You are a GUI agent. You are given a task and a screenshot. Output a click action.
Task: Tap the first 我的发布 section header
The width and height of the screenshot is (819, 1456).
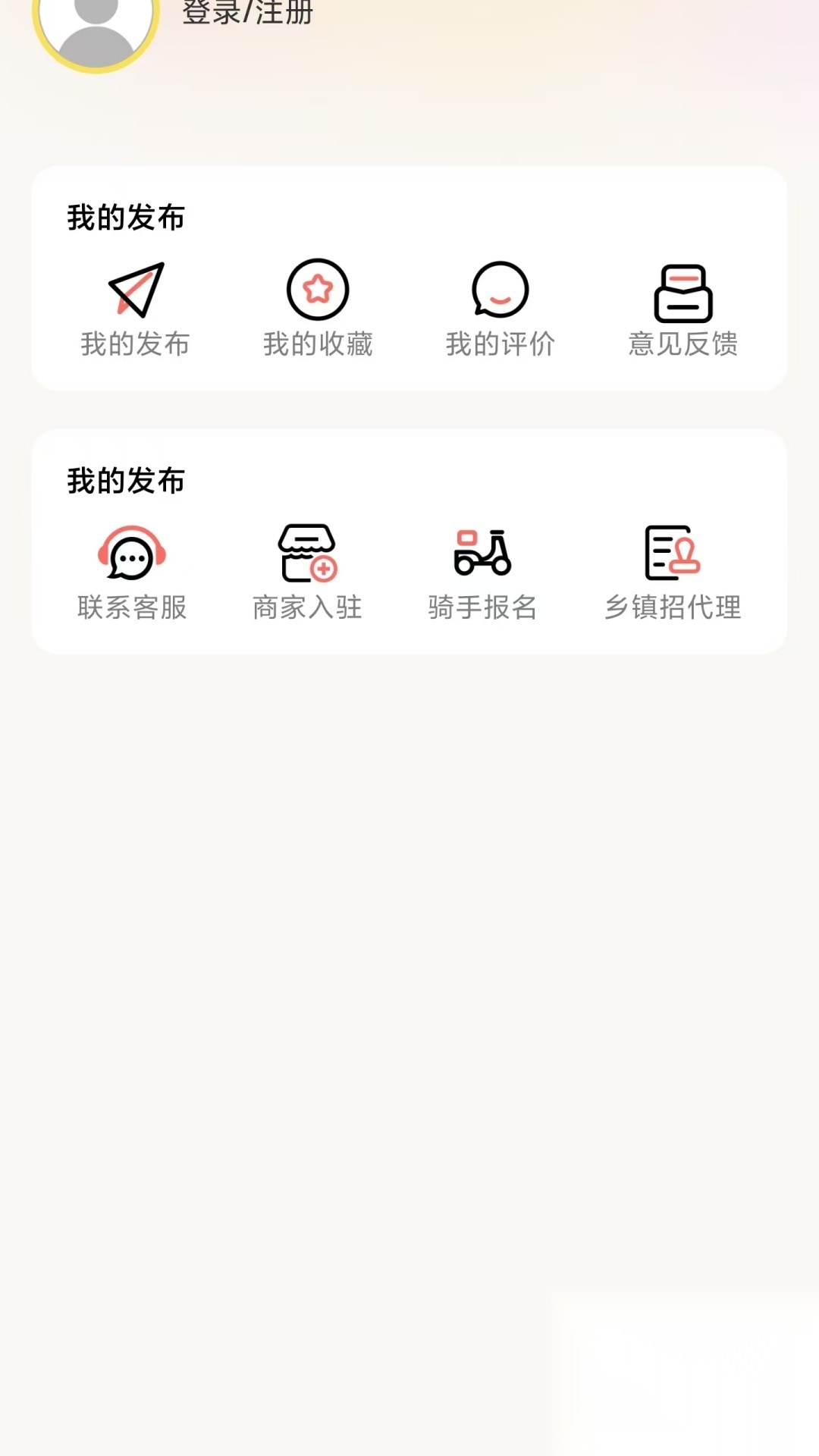click(124, 218)
